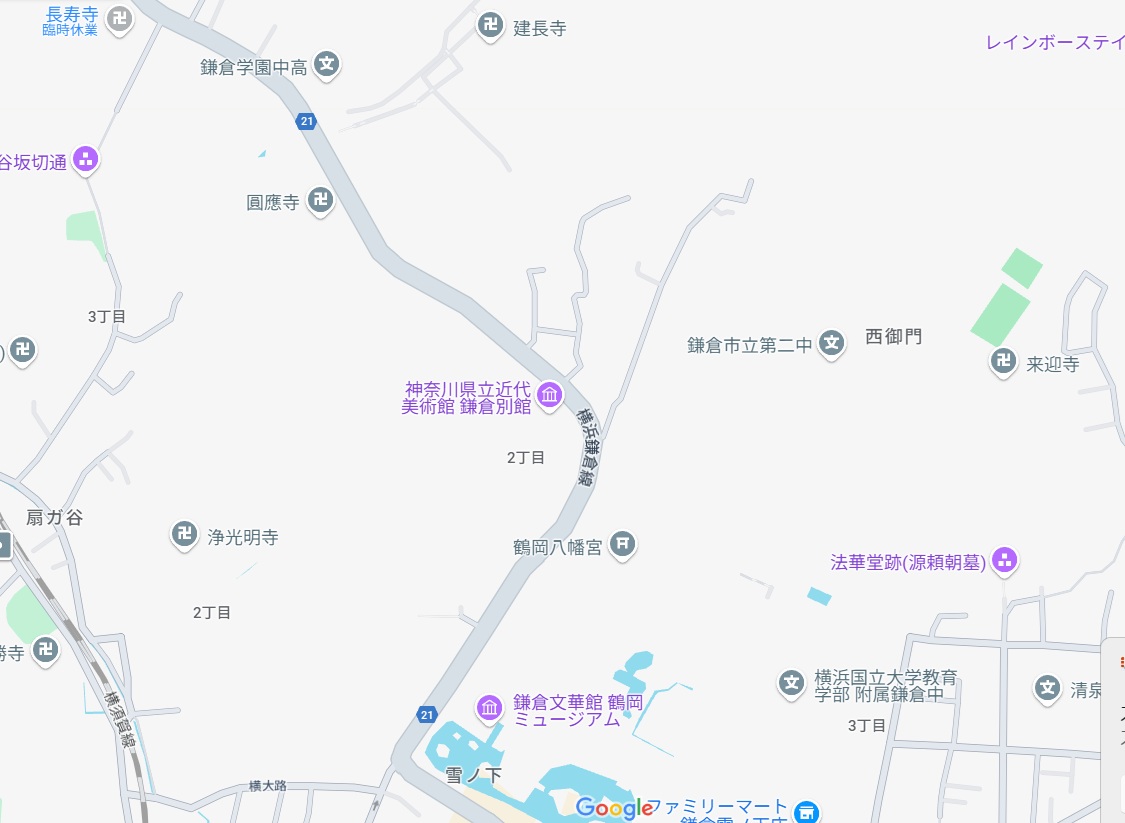Select the 来迎寺 temple marker
The height and width of the screenshot is (823, 1125).
(1003, 362)
